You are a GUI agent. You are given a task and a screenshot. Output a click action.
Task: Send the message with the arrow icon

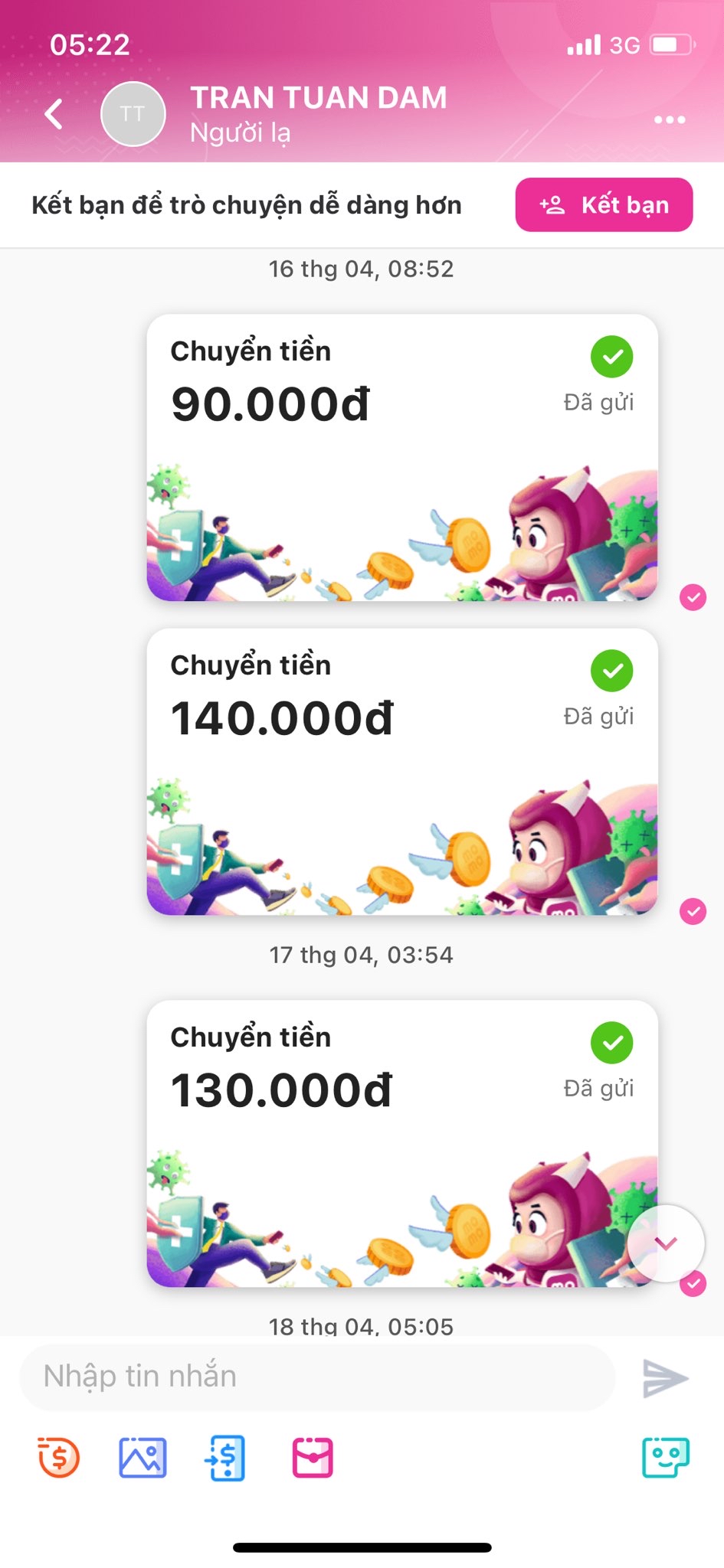[x=665, y=1378]
